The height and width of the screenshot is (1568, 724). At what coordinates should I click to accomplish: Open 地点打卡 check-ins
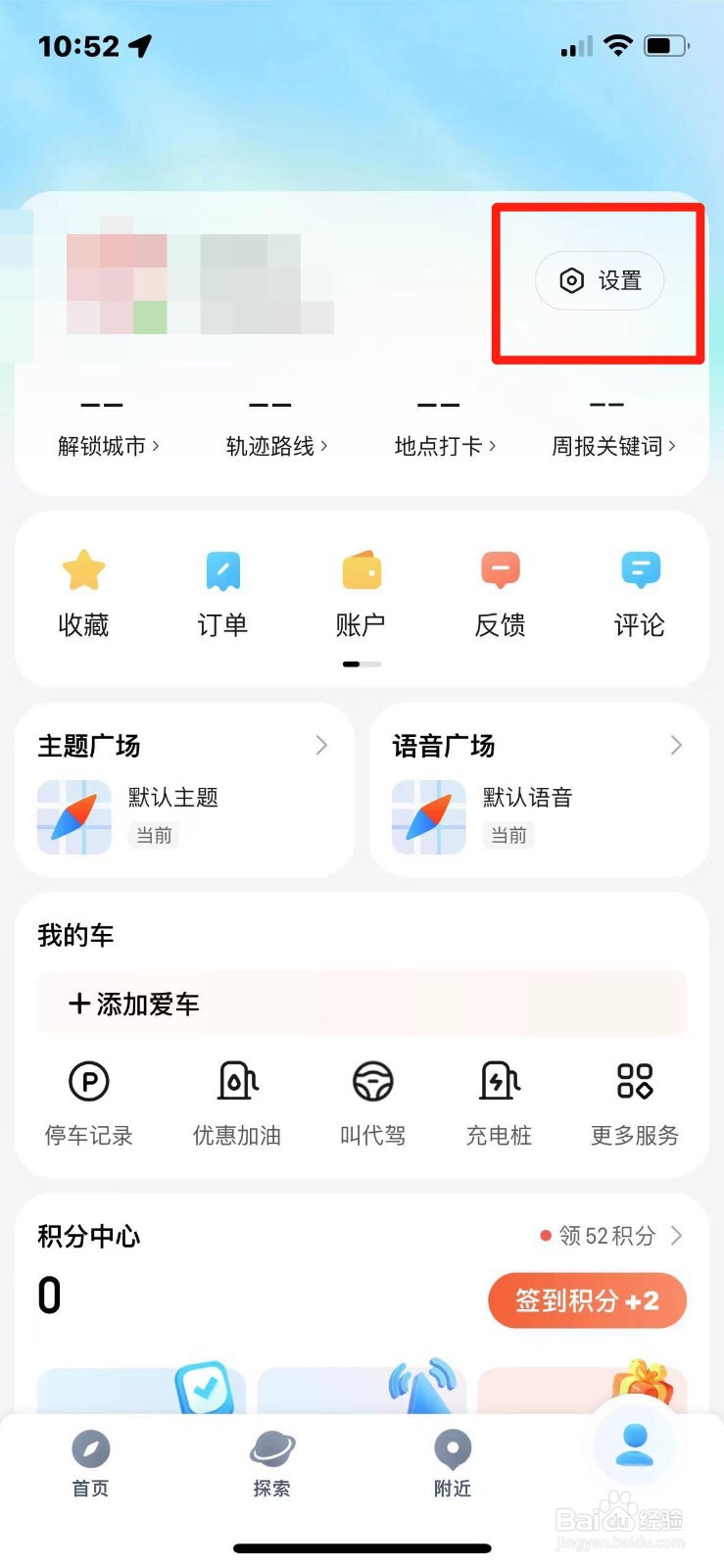(445, 446)
